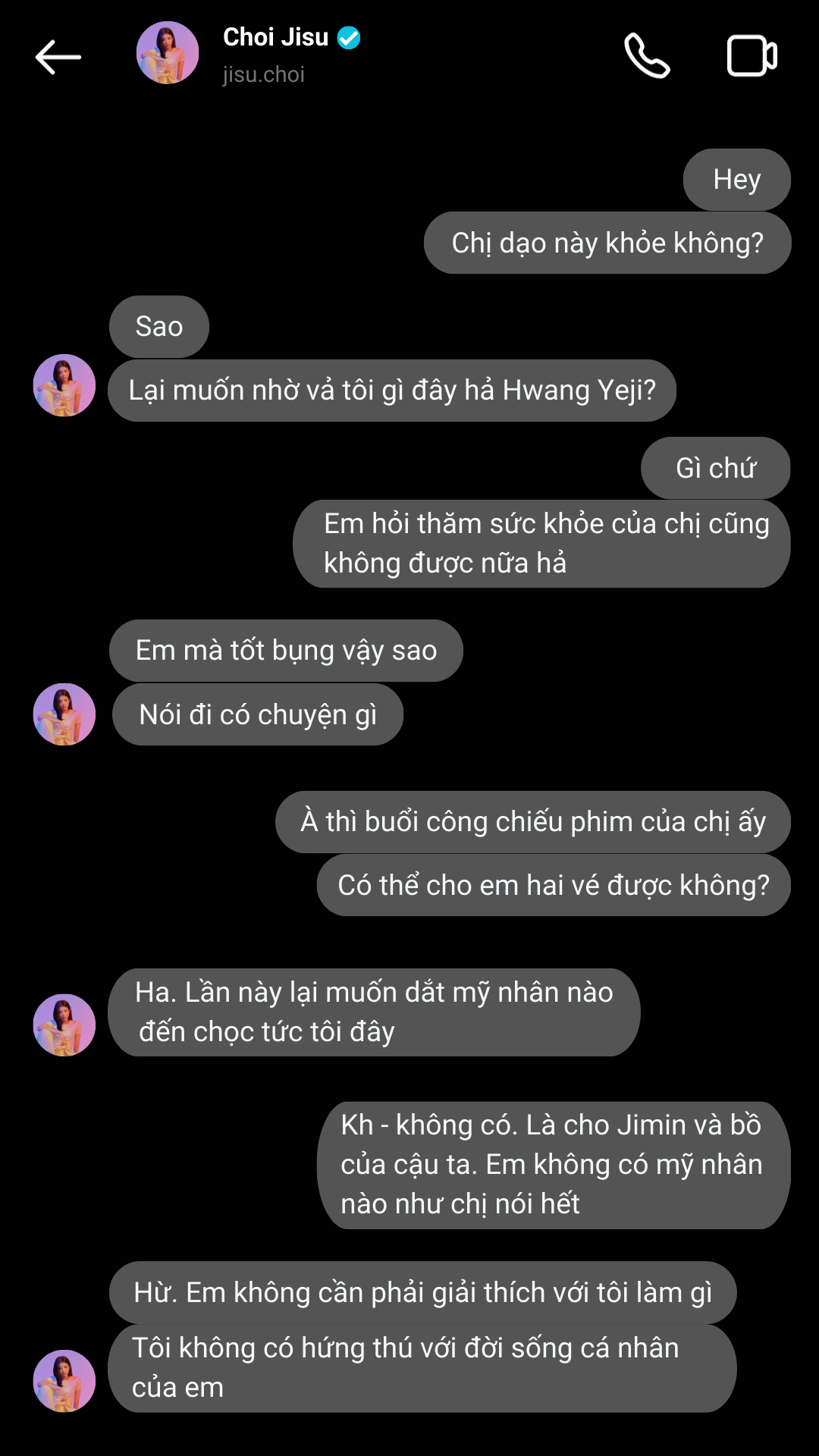Start a video call with Choi Jisu
This screenshot has height=1456, width=819.
pyautogui.click(x=752, y=56)
